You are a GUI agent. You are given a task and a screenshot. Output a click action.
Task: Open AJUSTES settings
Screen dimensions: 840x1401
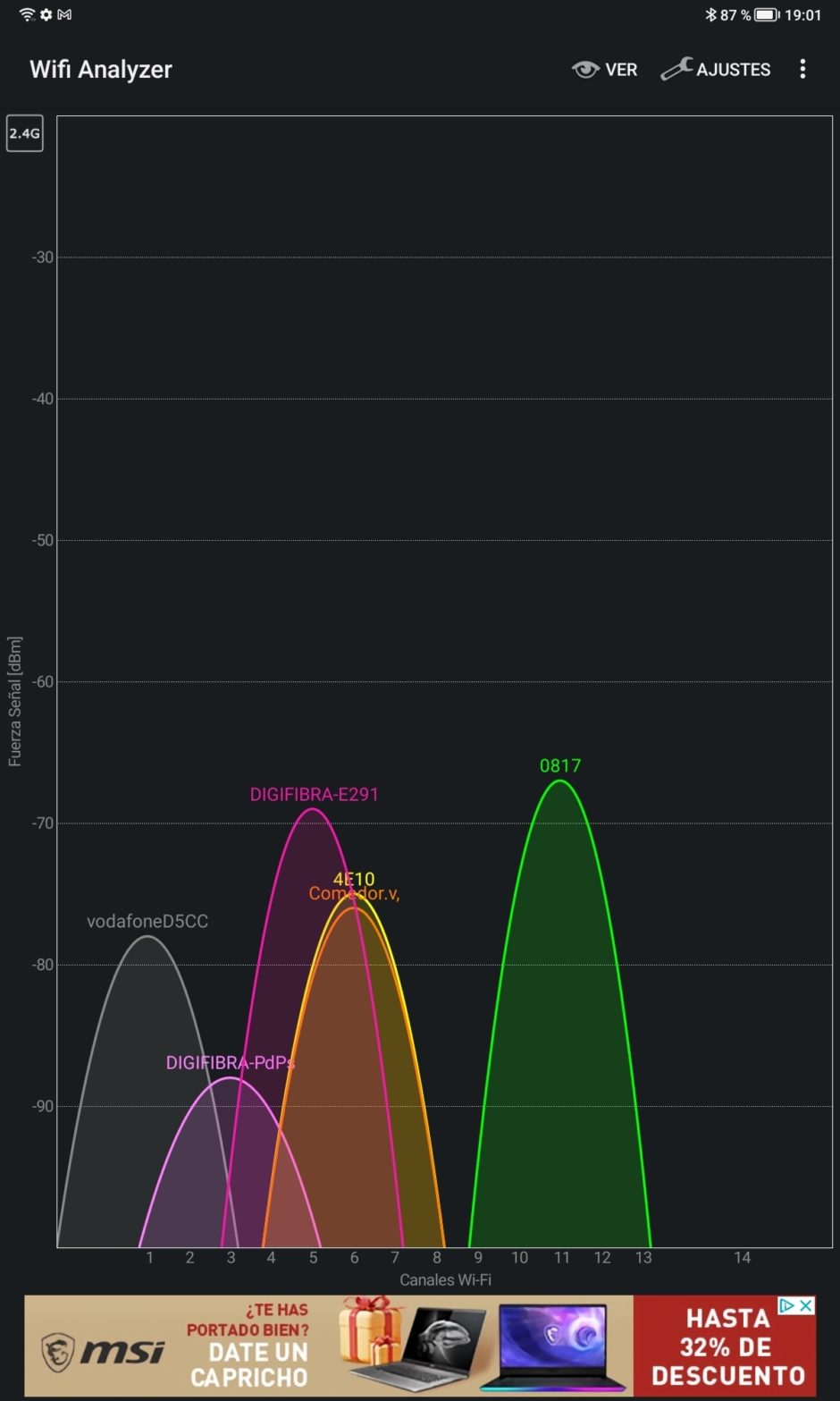716,70
